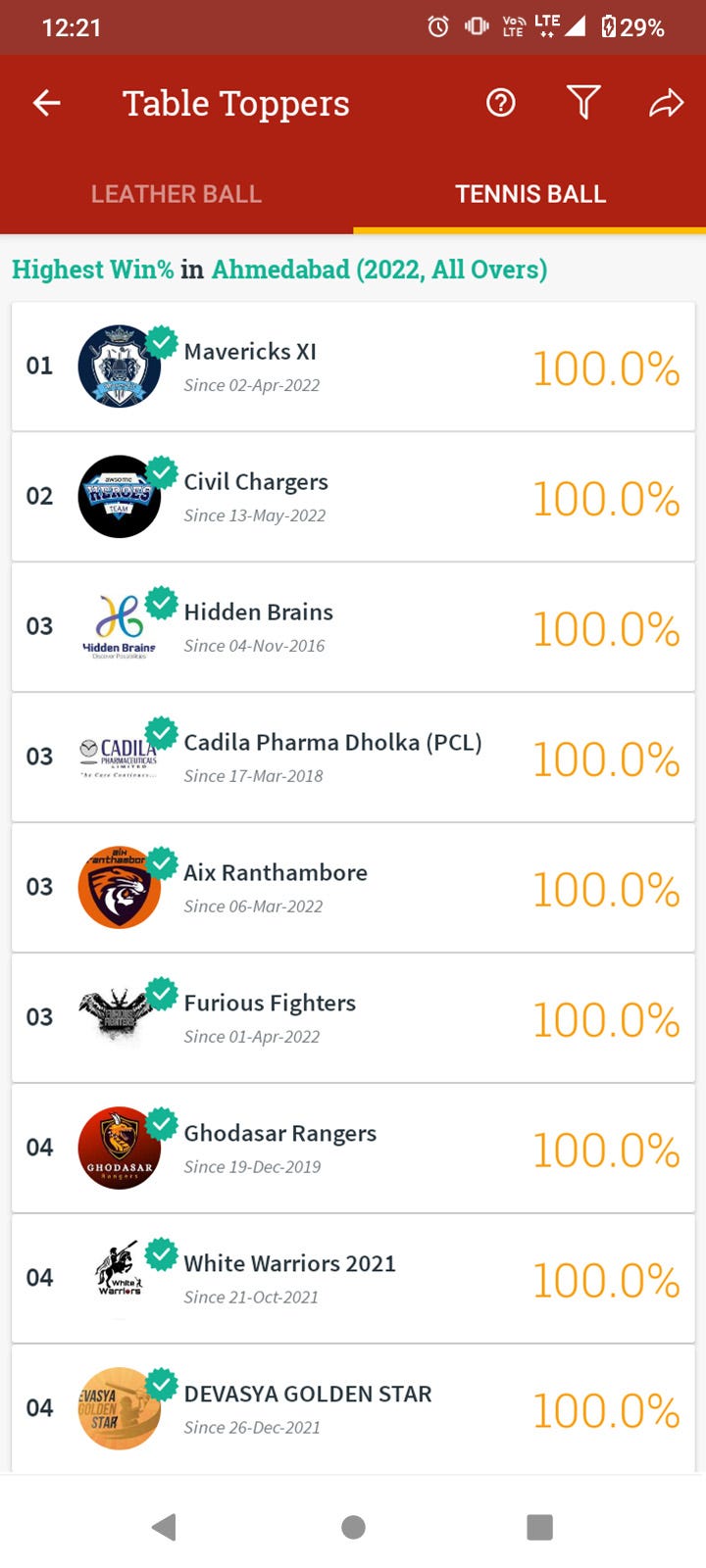Tap the system home button
This screenshot has width=706, height=1568.
353,1526
